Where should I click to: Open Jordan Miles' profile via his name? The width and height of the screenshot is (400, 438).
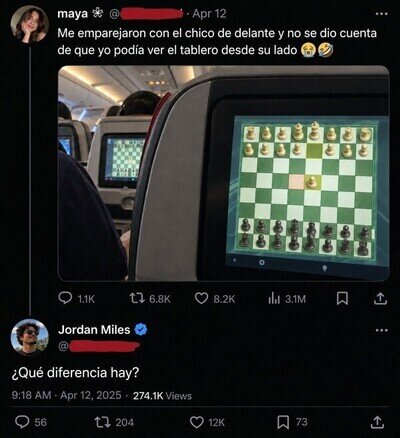[x=94, y=330]
